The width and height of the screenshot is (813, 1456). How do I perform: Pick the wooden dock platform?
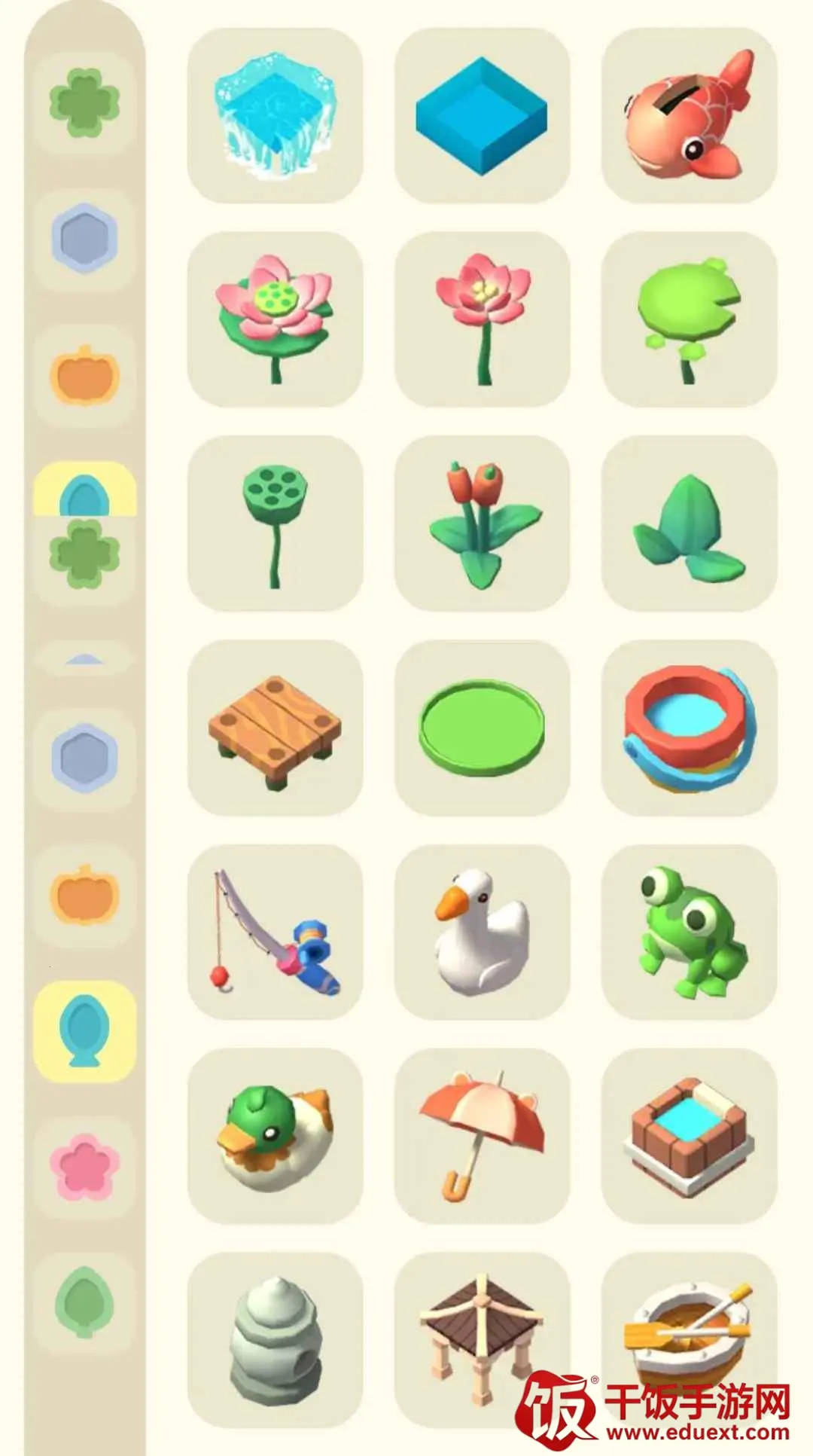tap(275, 728)
